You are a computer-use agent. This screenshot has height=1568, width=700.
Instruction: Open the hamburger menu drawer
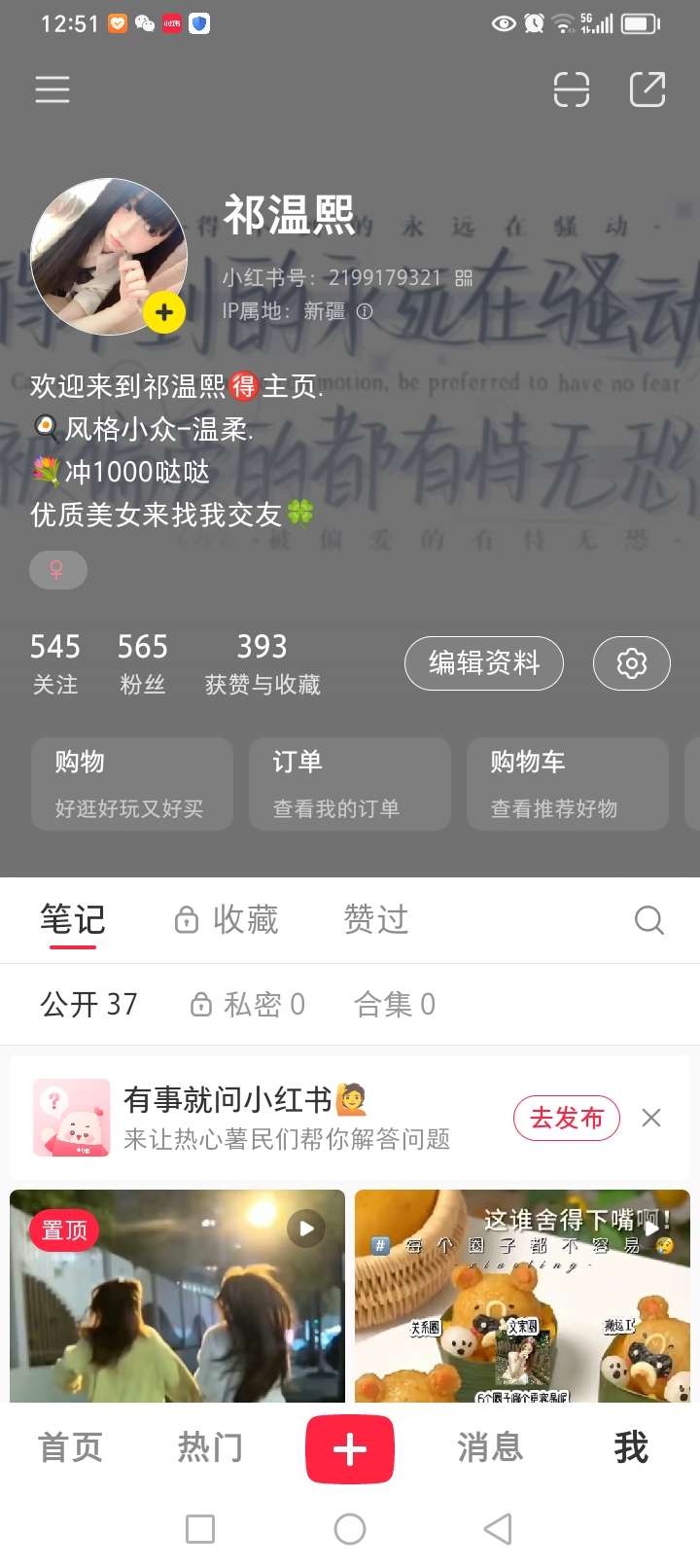click(52, 89)
